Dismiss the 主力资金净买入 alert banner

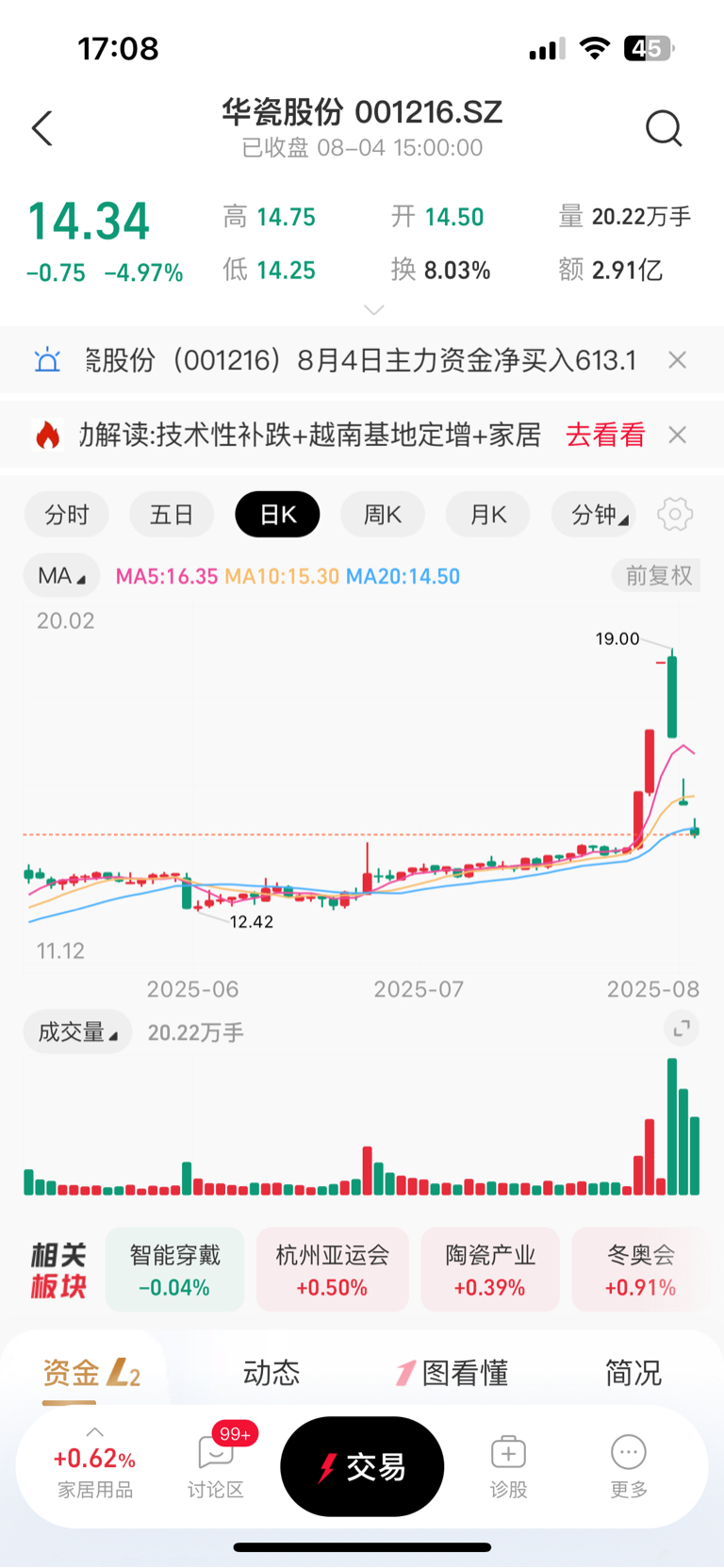point(677,360)
